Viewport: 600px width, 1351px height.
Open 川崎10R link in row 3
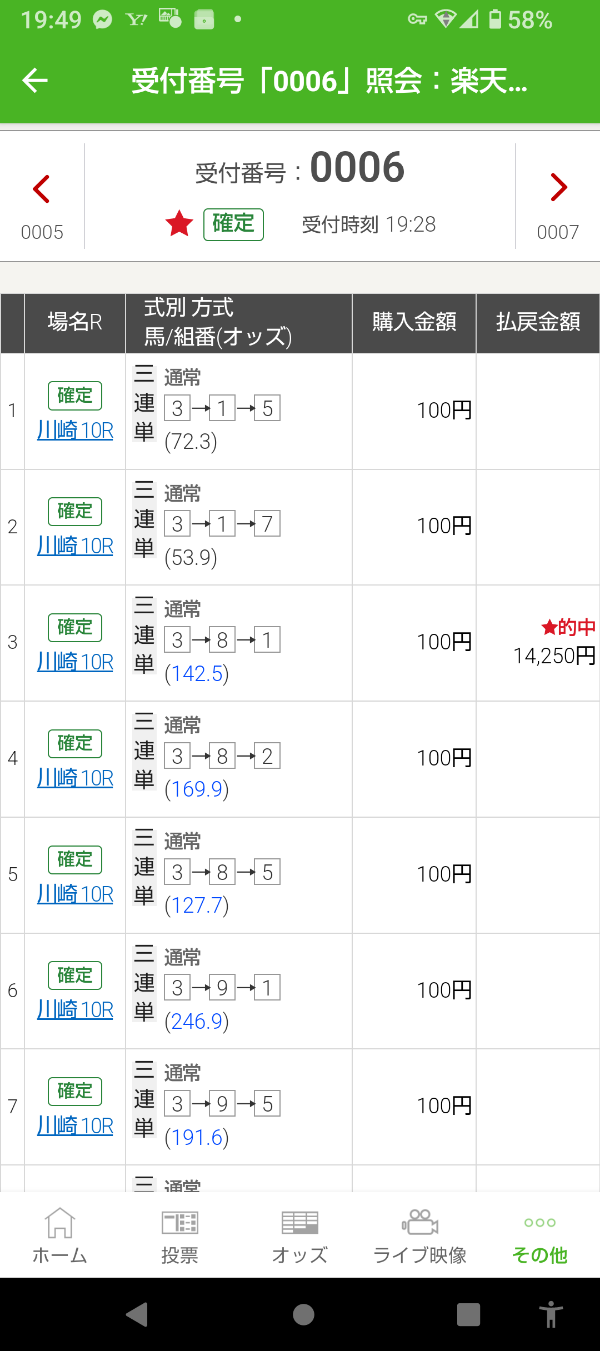(x=75, y=663)
